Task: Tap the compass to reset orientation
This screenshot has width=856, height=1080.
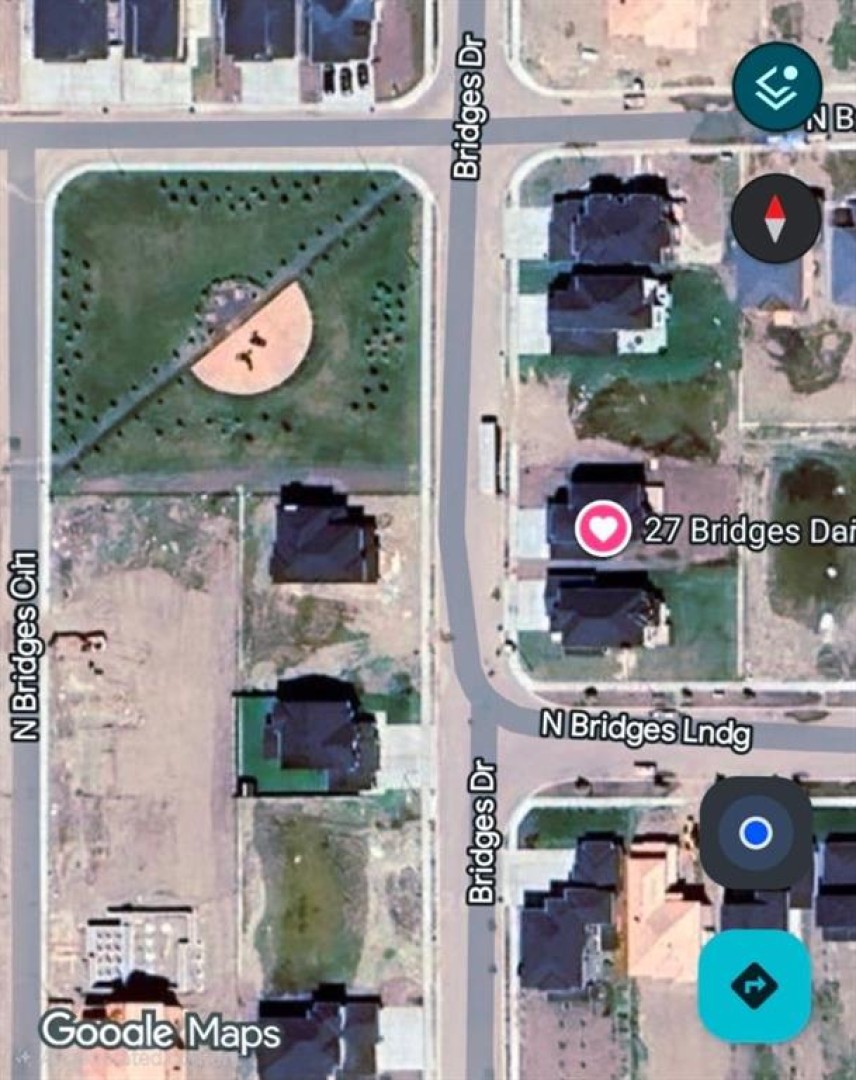Action: [x=775, y=219]
